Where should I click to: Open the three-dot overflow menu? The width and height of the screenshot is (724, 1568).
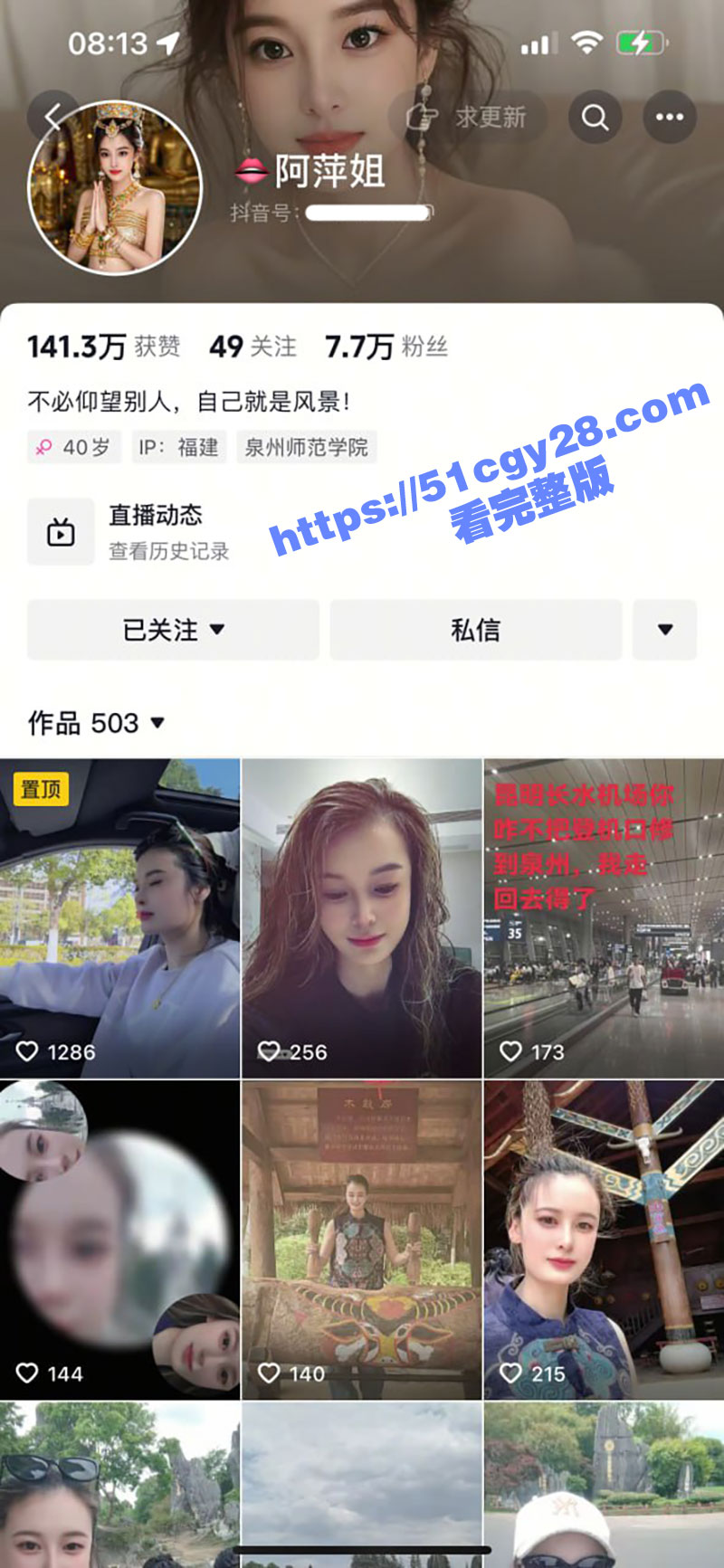pyautogui.click(x=669, y=117)
